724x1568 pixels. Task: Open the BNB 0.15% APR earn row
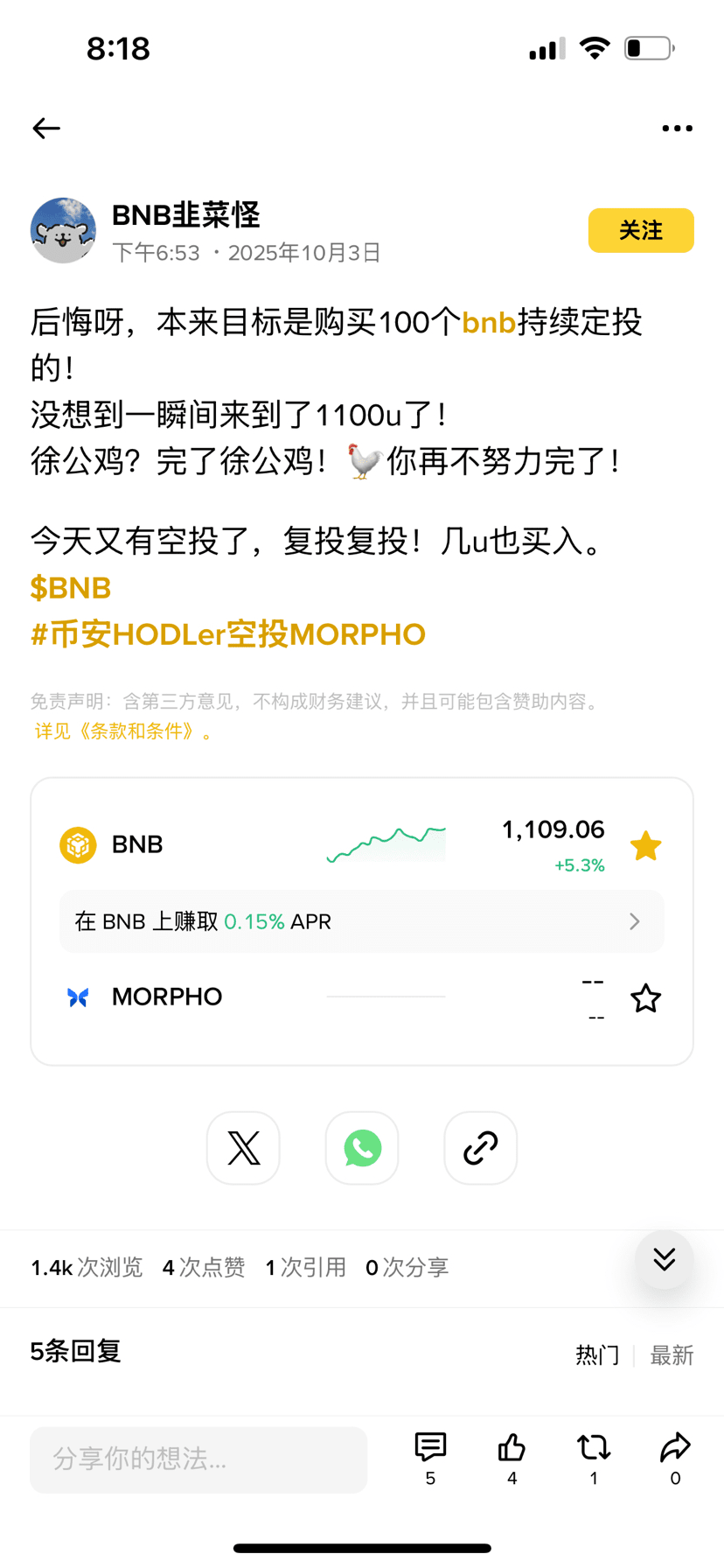click(361, 921)
